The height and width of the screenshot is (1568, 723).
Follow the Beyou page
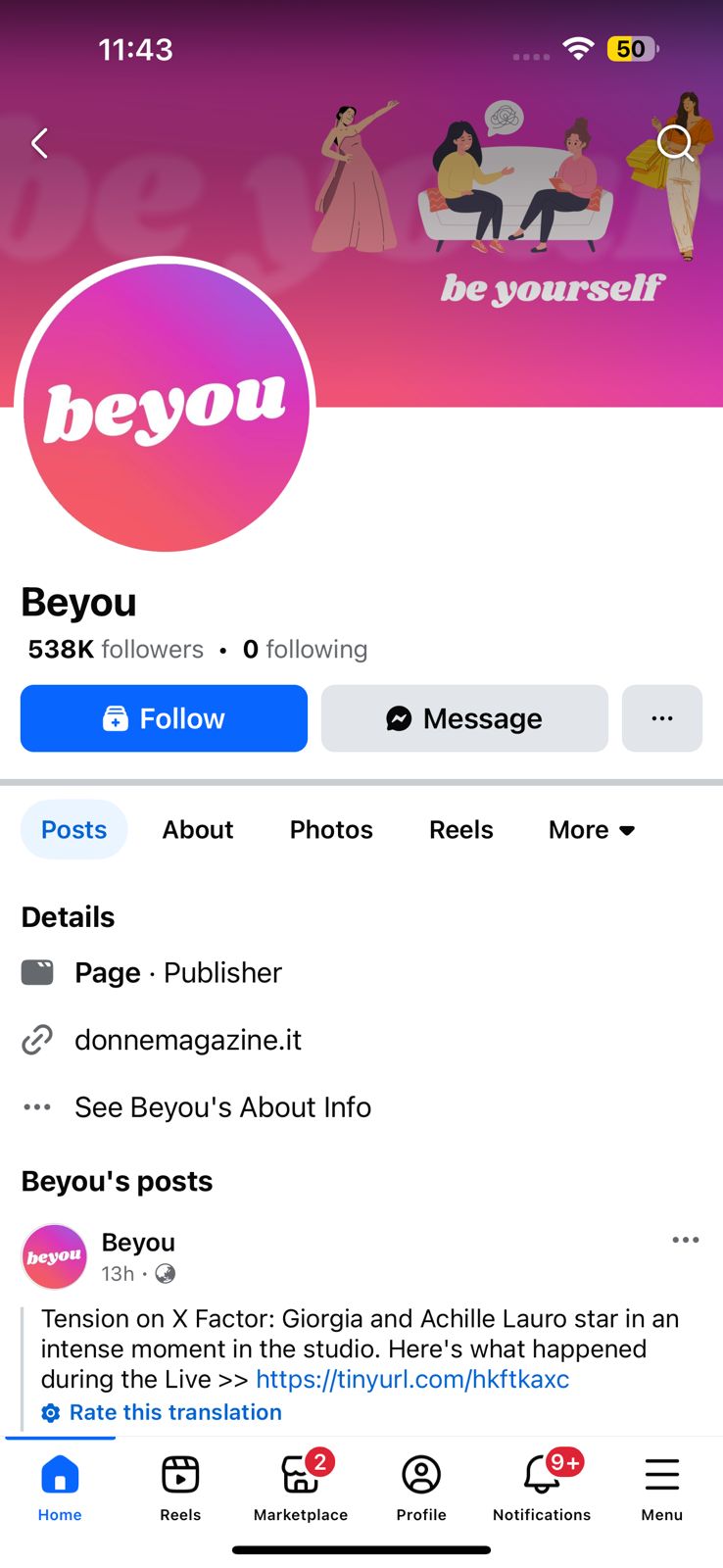coord(163,718)
